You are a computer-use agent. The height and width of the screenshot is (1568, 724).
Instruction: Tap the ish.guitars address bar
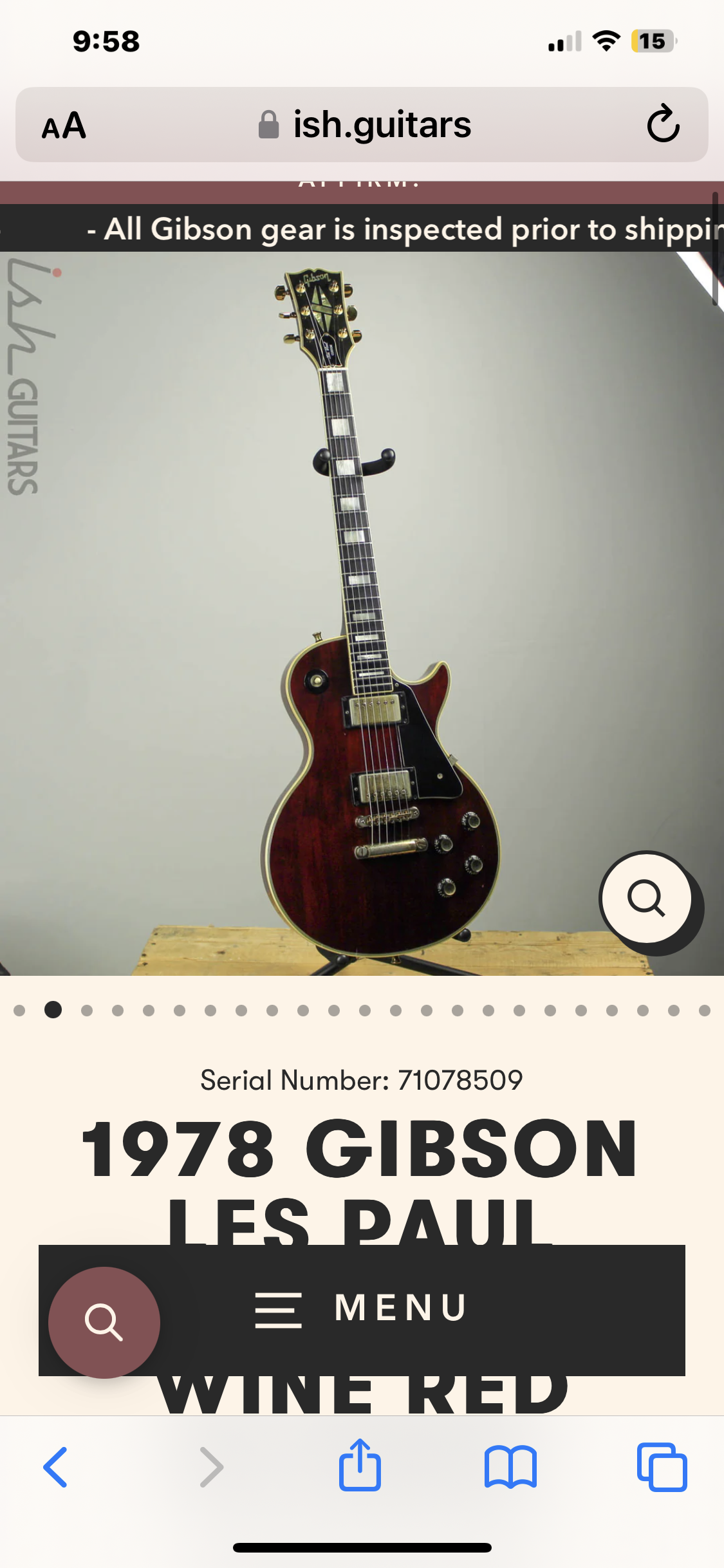[x=364, y=125]
